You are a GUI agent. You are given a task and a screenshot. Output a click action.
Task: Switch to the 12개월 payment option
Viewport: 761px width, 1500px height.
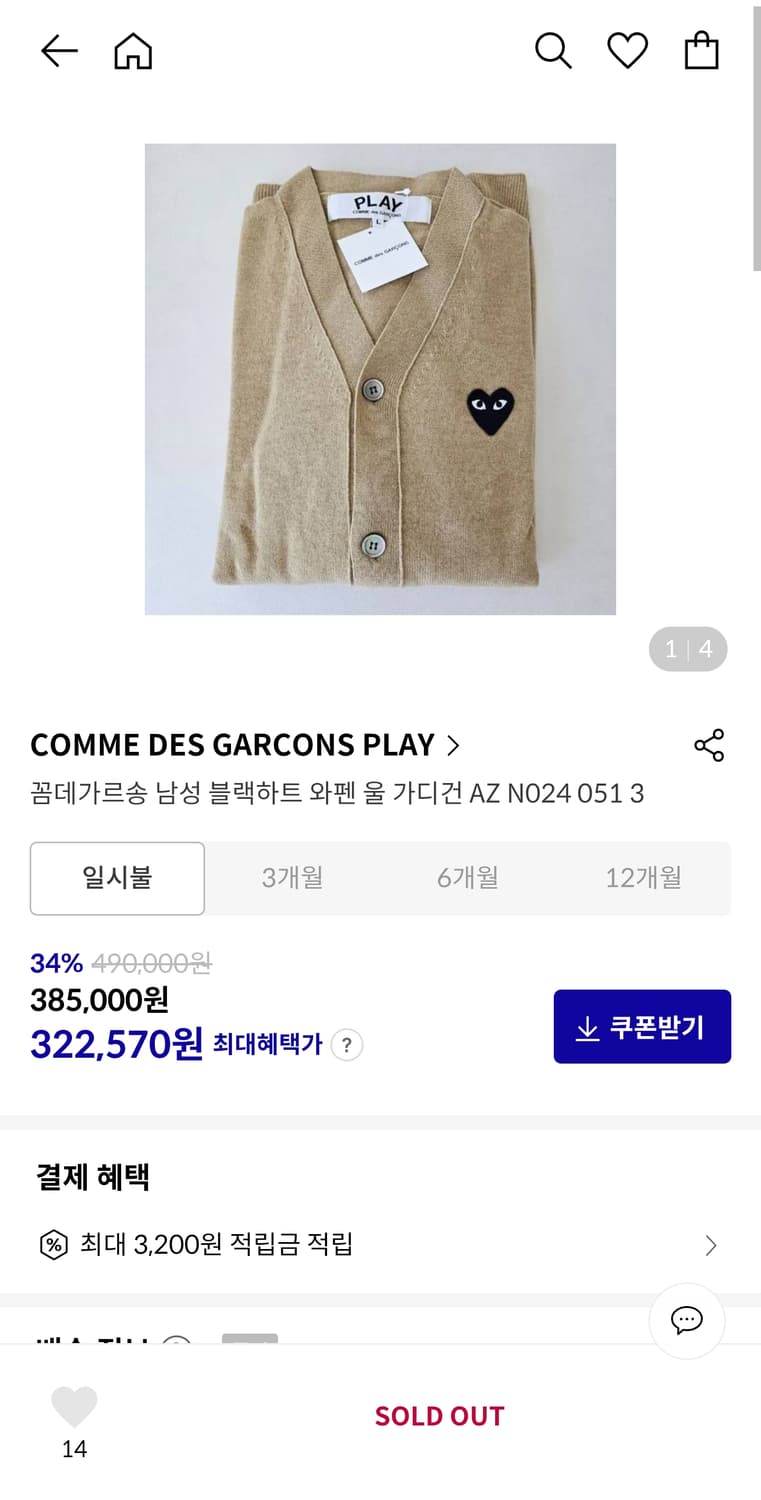(x=642, y=878)
